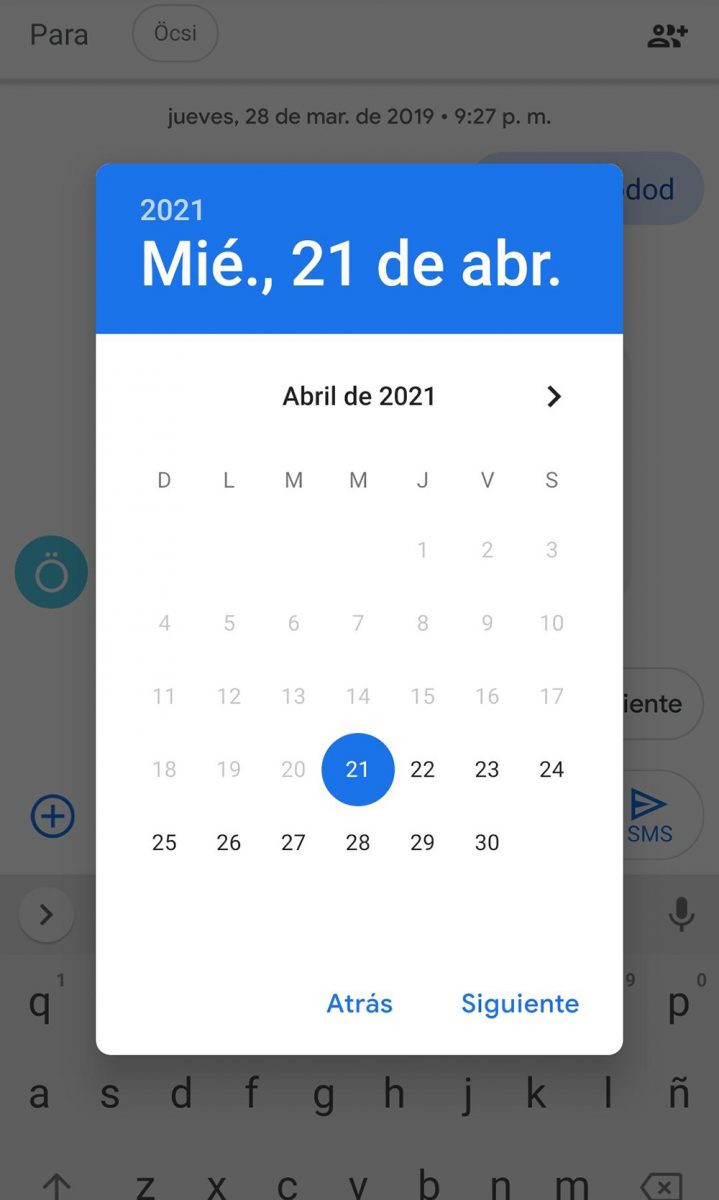The width and height of the screenshot is (719, 1200).
Task: Open the 2021 year selector
Action: point(172,210)
